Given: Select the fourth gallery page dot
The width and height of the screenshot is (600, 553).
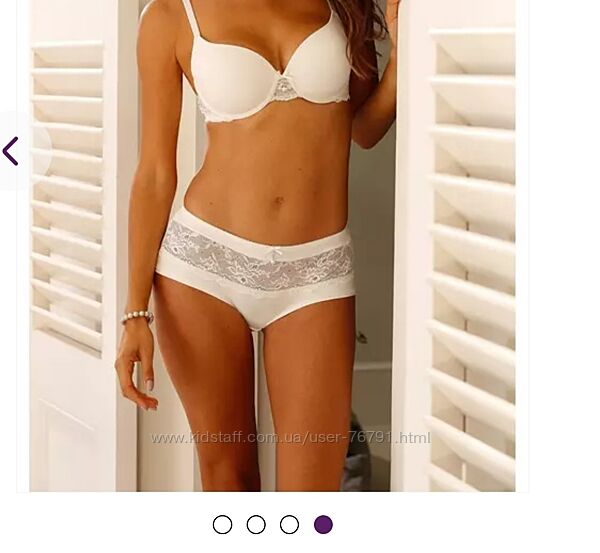Looking at the screenshot, I should point(323,525).
